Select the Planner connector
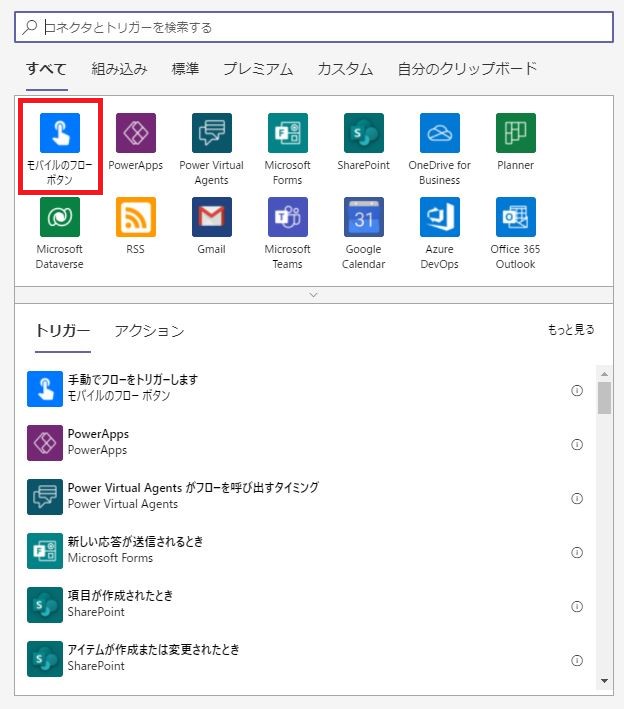 [x=515, y=133]
